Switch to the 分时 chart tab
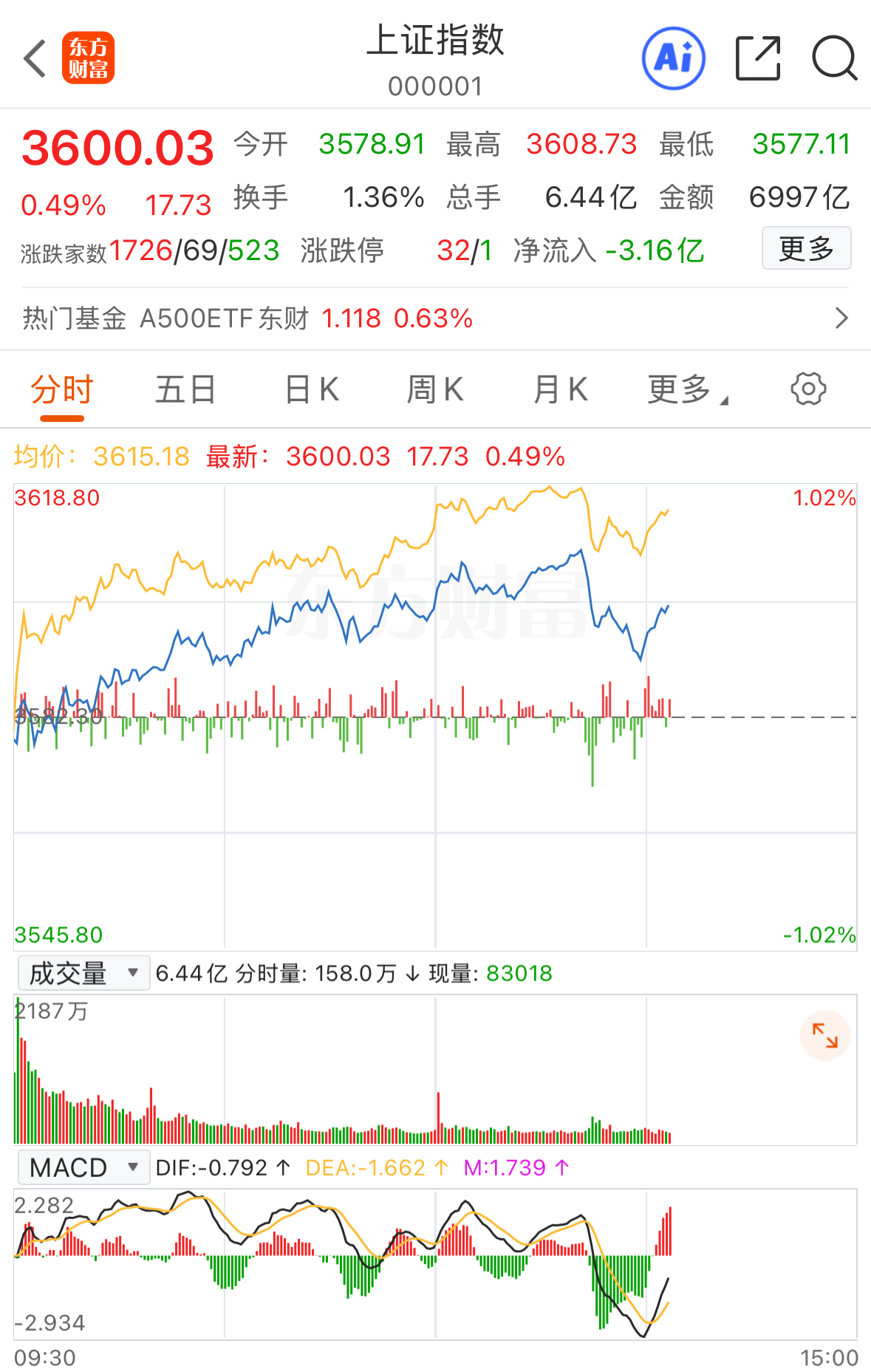Screen dimensions: 871x1372 pos(62,389)
